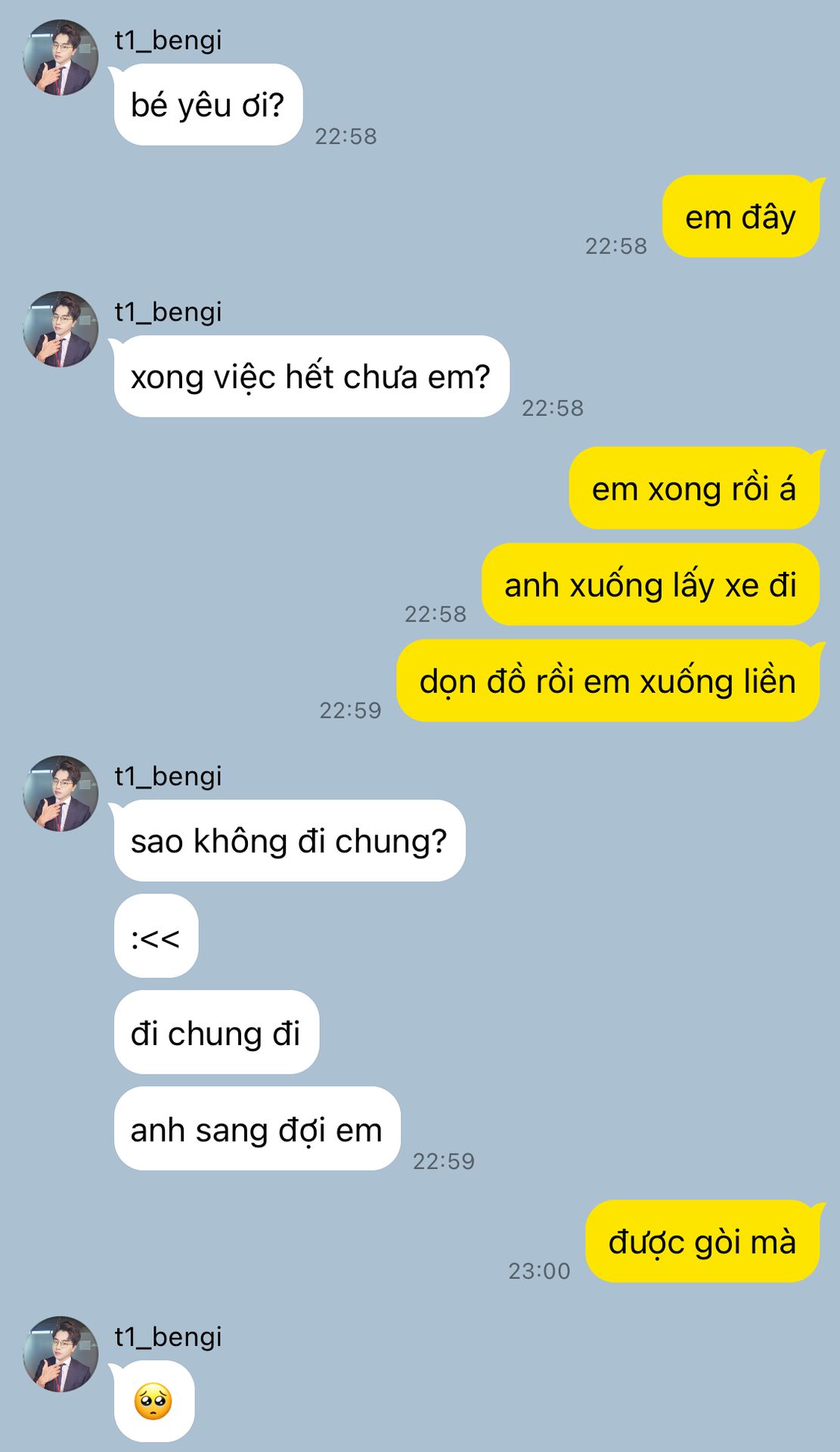Open sender avatar beside the pleading emoji message
Viewport: 840px width, 1452px height.
(x=60, y=1354)
